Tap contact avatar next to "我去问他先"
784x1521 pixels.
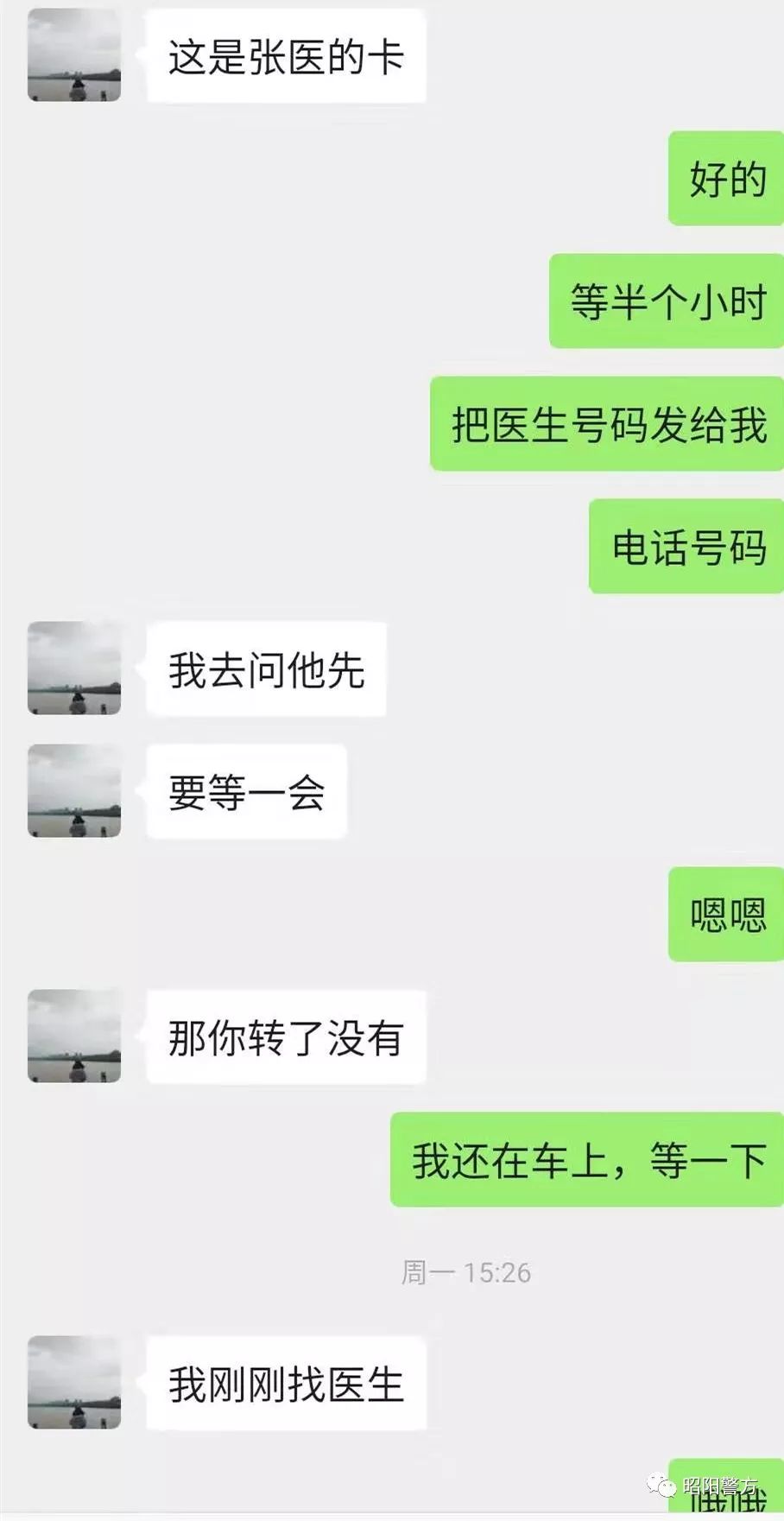click(x=74, y=668)
